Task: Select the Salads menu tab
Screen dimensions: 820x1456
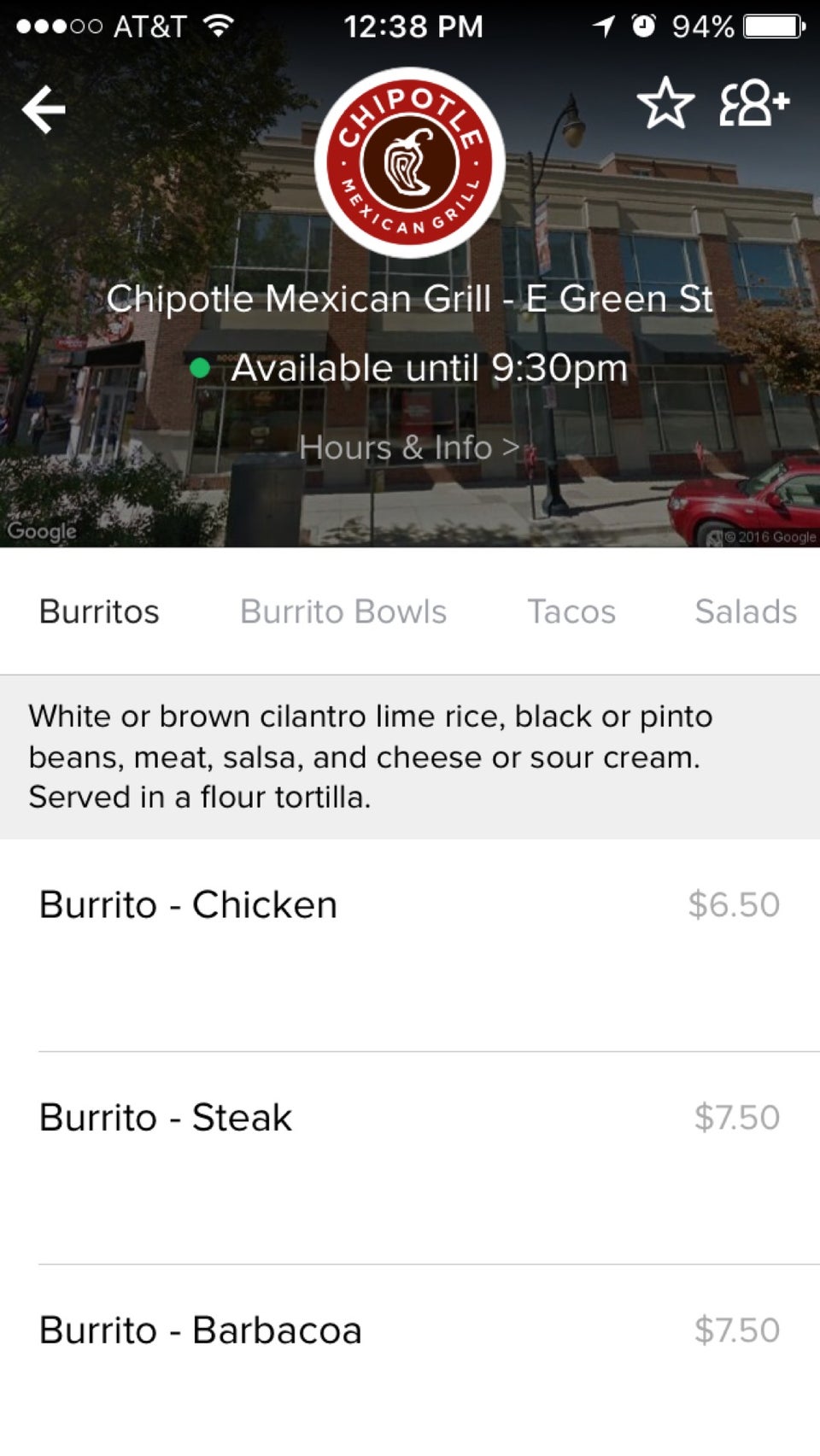Action: tap(745, 611)
